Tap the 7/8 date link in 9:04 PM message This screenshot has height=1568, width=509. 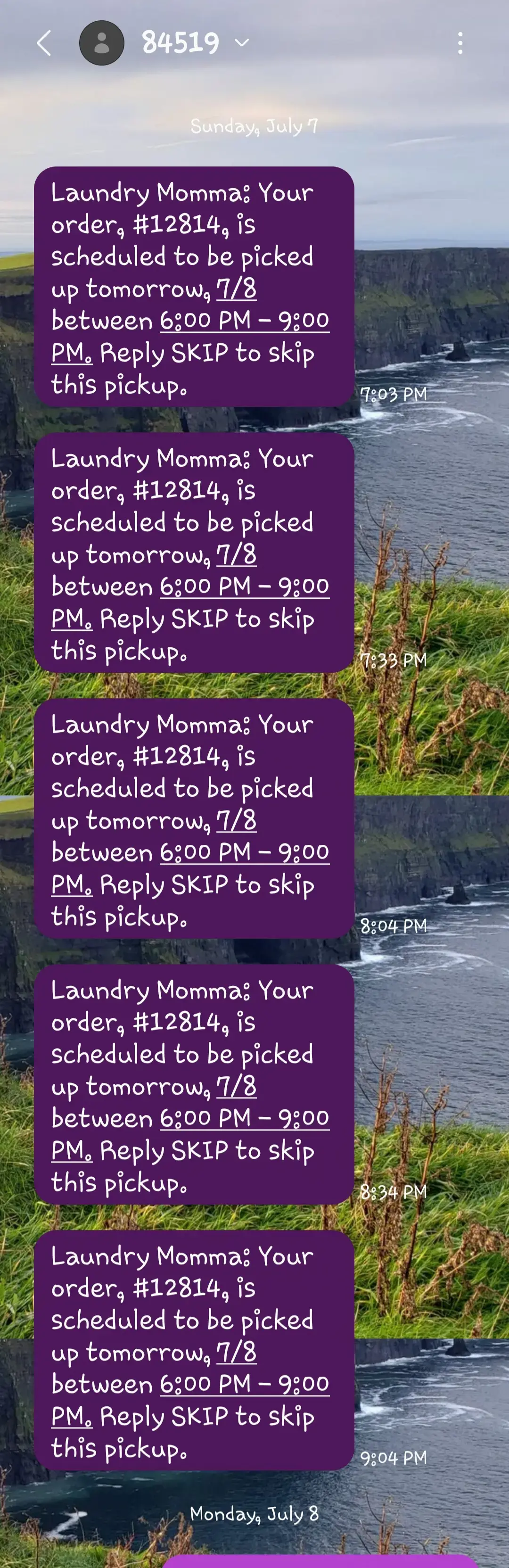coord(236,1352)
